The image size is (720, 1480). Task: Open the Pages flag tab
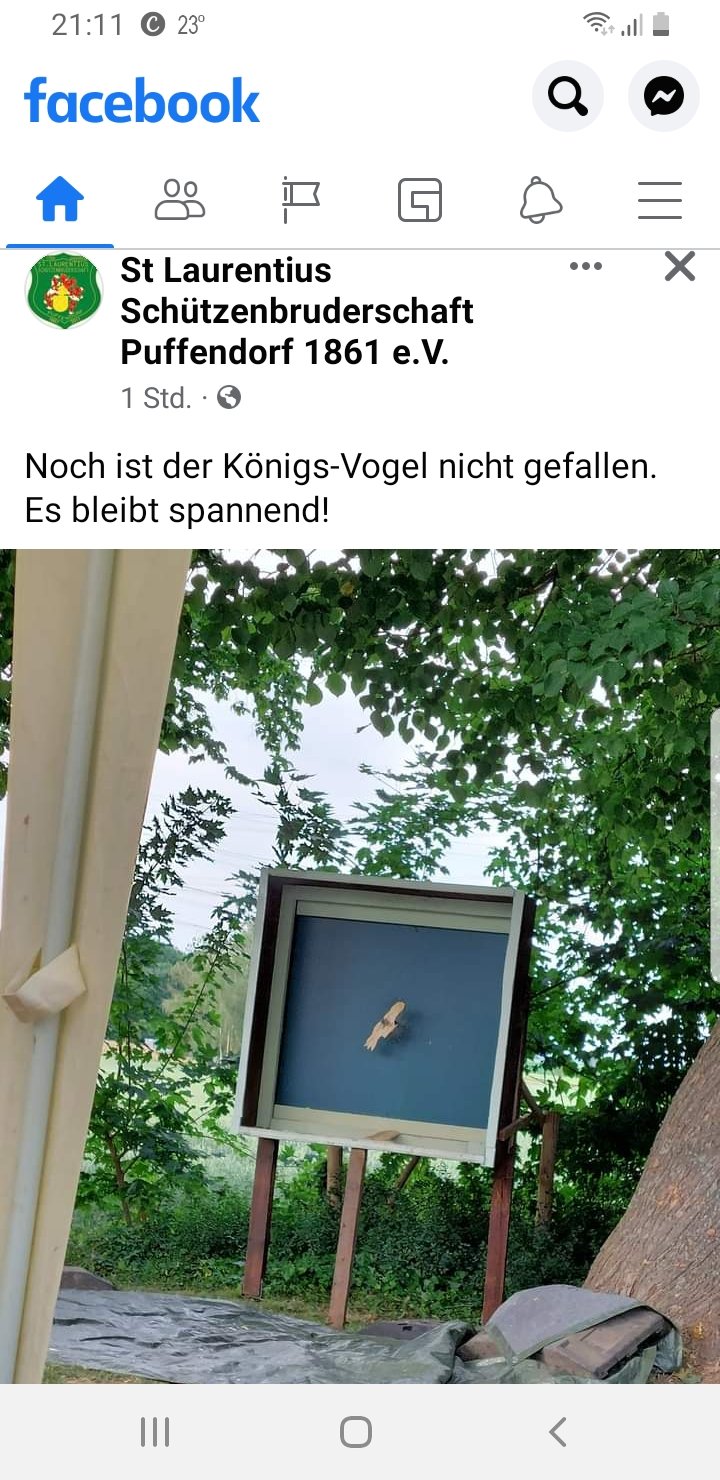click(x=300, y=201)
